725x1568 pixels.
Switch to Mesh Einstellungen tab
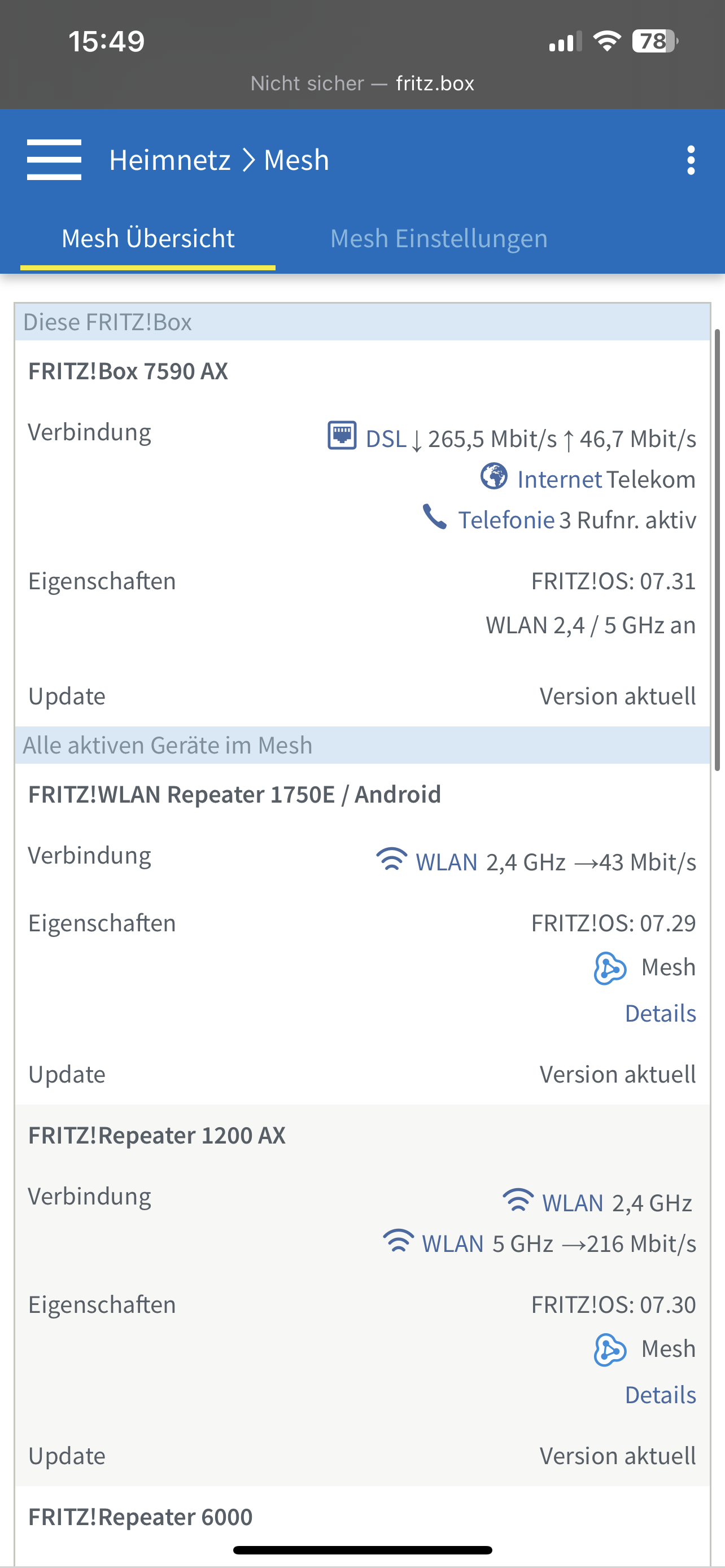(438, 239)
